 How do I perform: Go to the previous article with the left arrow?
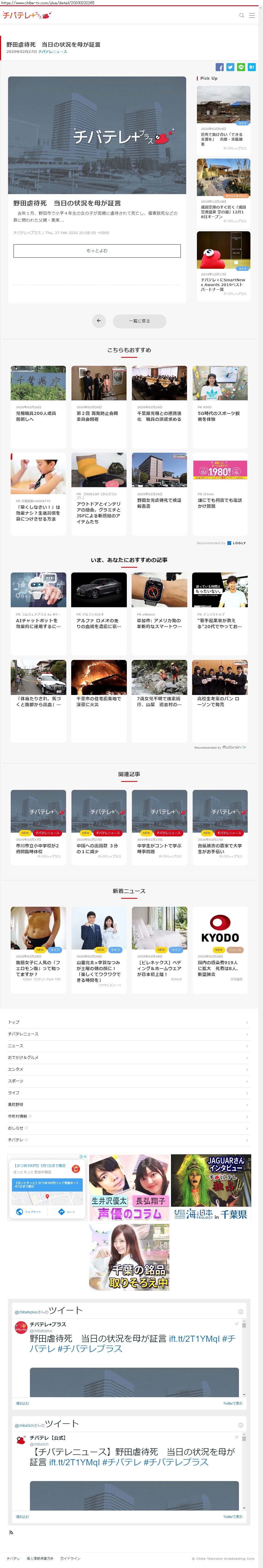pos(99,320)
